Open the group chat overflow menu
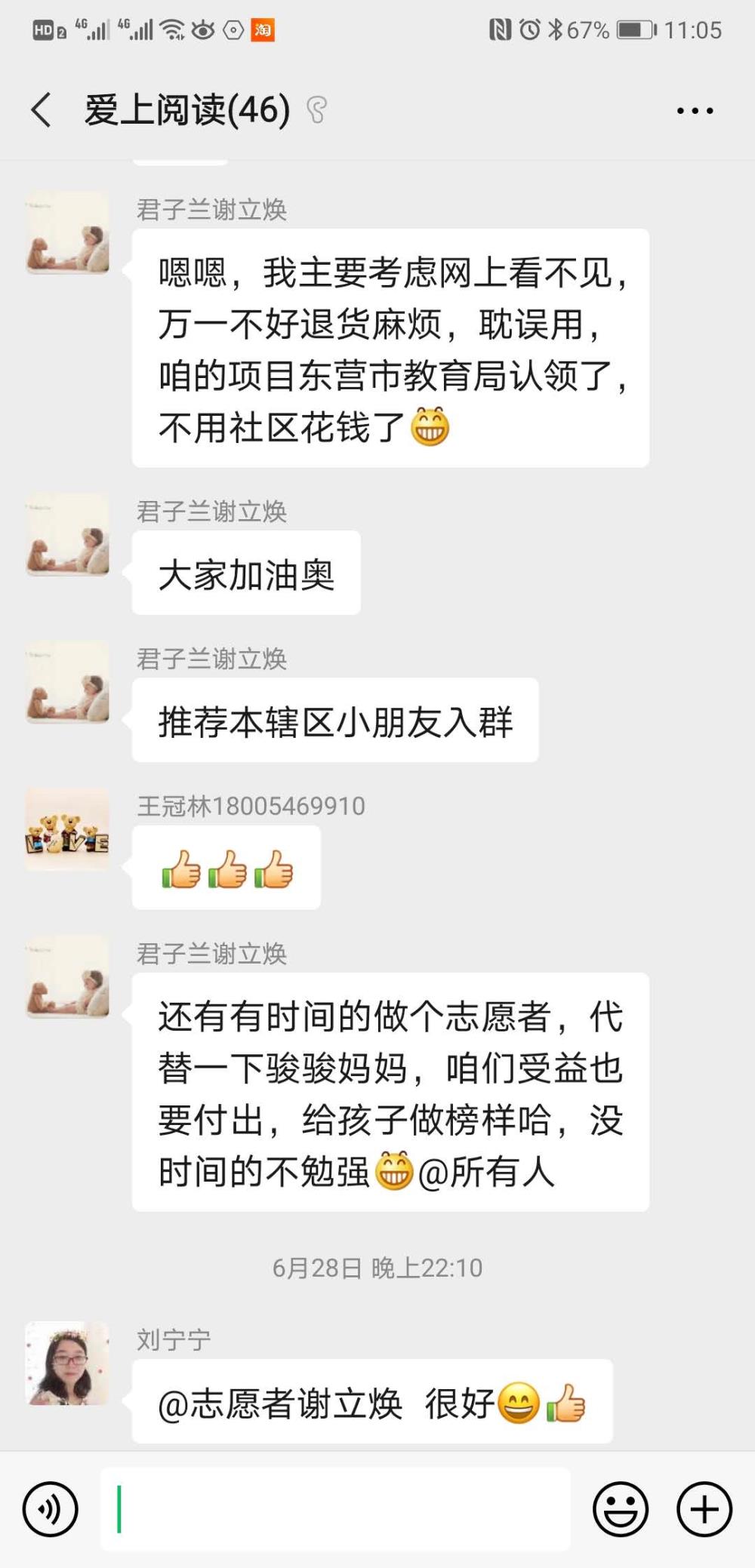The image size is (755, 1568). click(x=695, y=111)
